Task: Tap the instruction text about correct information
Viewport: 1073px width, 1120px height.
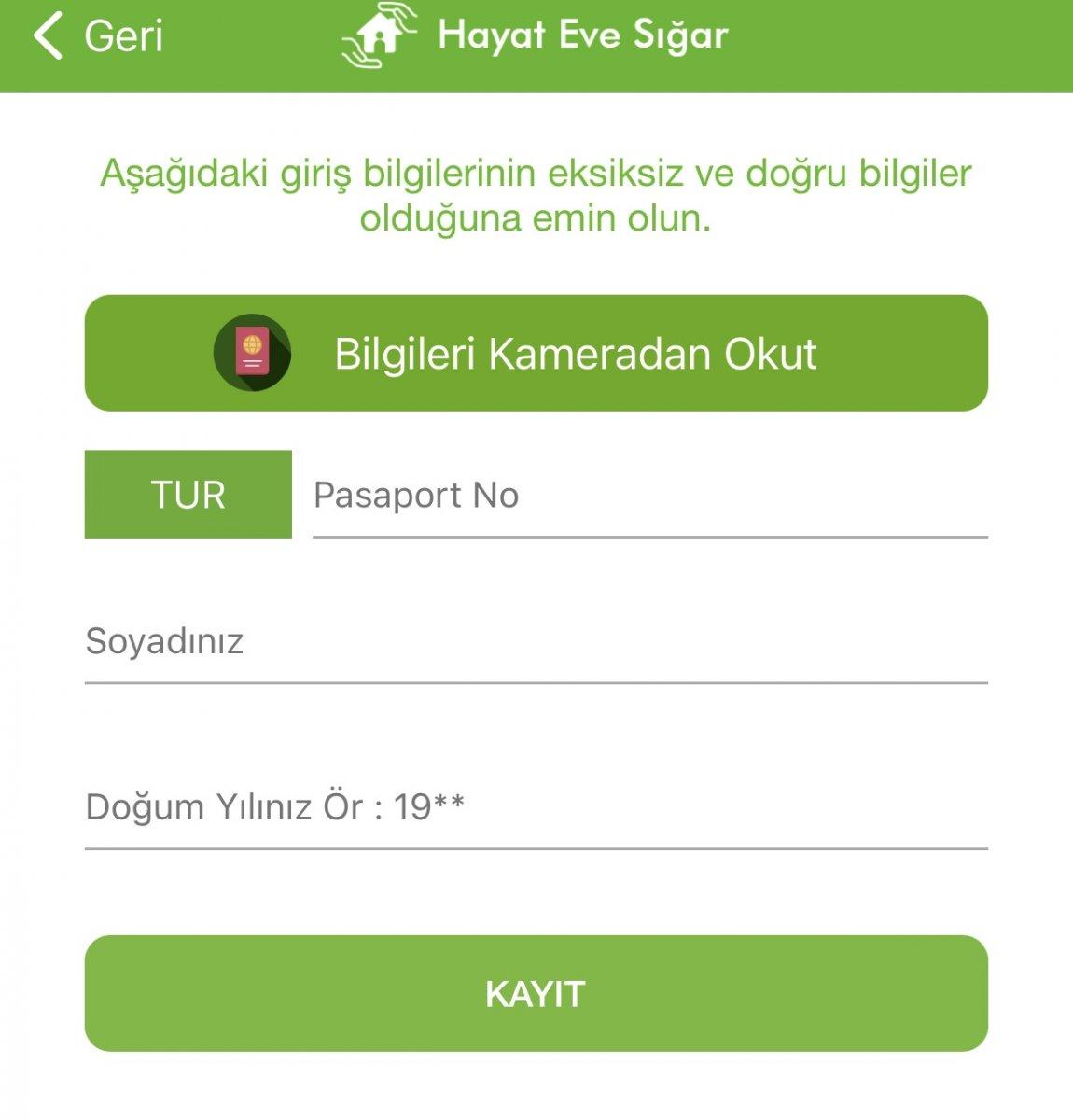Action: (x=536, y=196)
